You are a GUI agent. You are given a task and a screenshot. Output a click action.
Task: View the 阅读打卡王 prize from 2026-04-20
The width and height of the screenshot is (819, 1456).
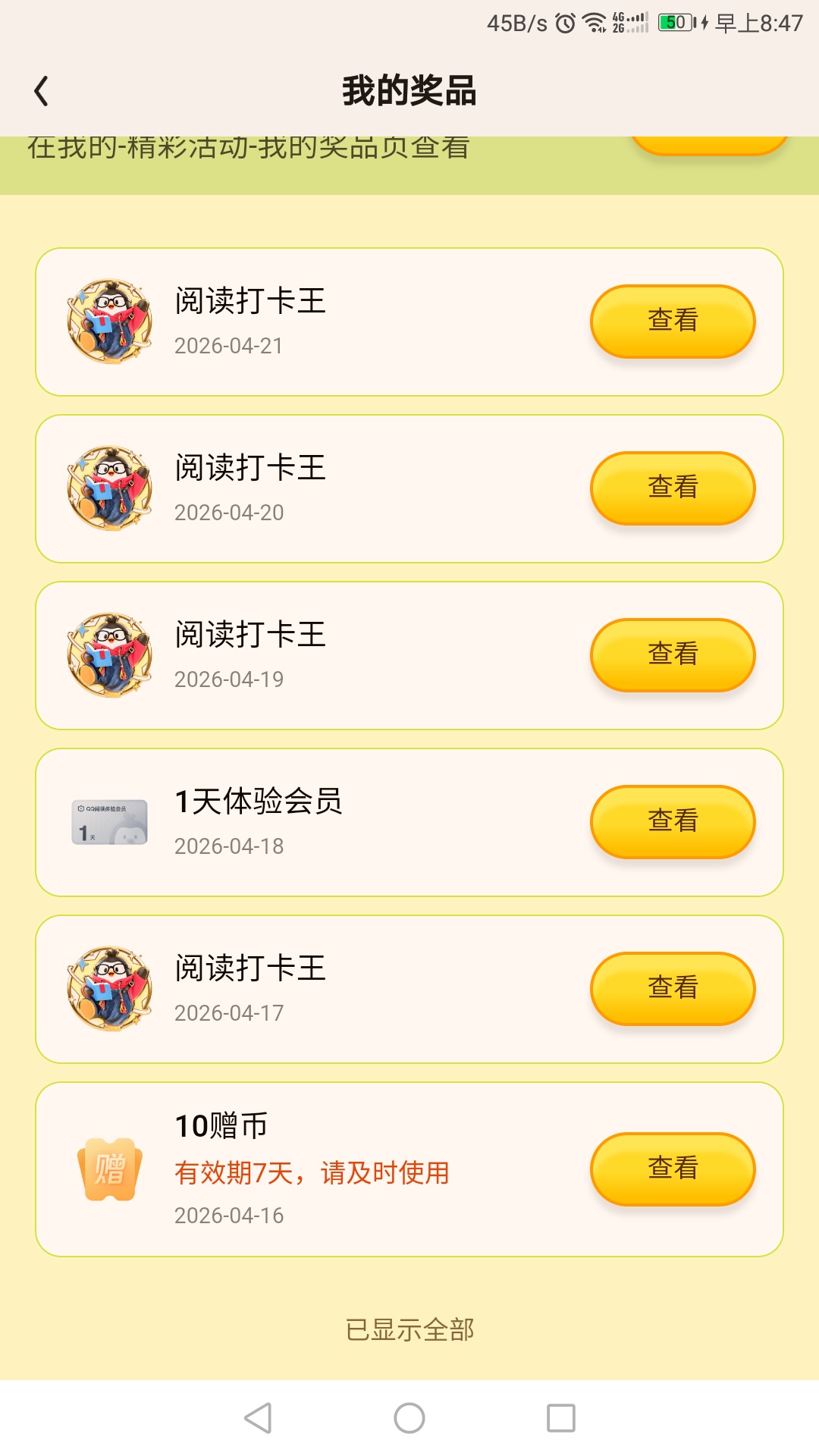click(672, 488)
